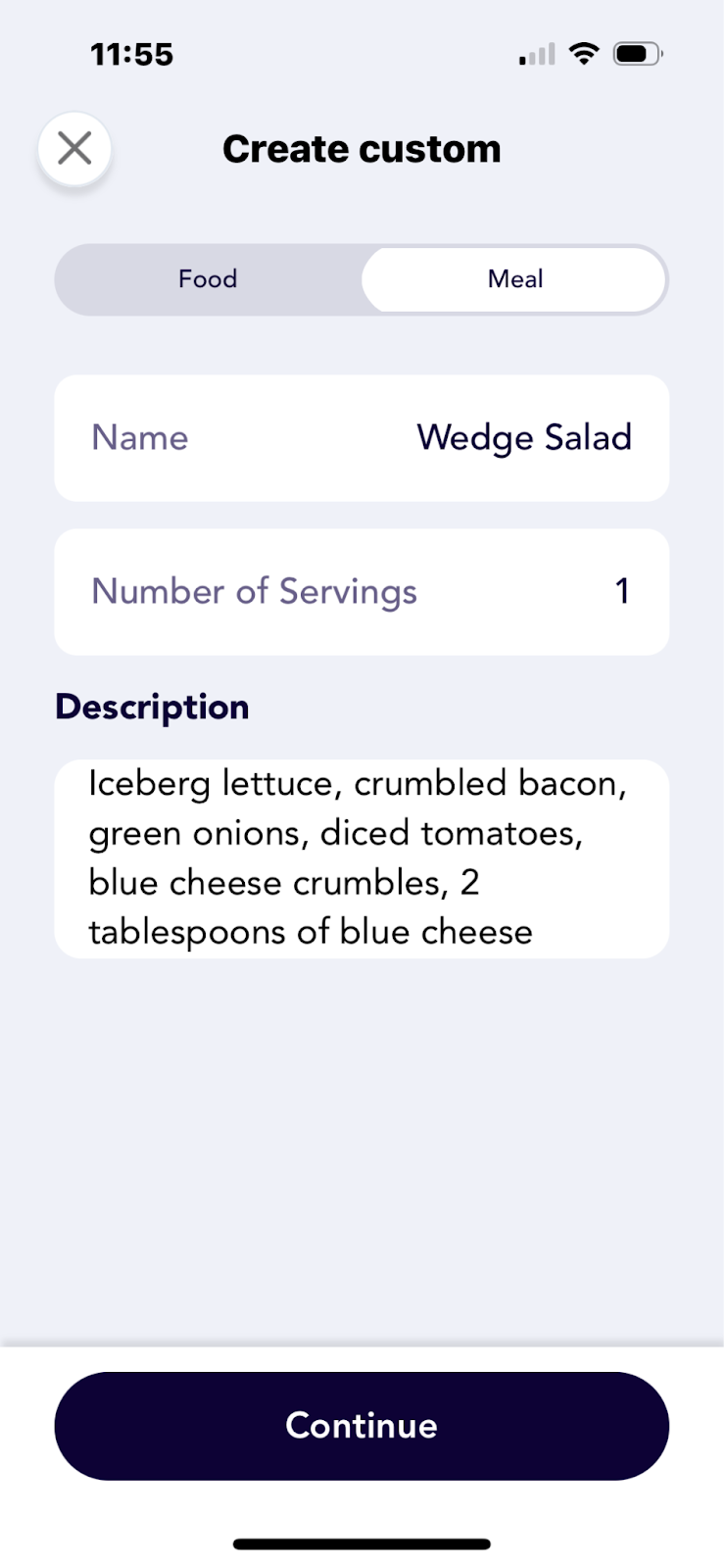Screen dimensions: 724x1568
Task: Tap Continue to proceed
Action: (362, 1426)
